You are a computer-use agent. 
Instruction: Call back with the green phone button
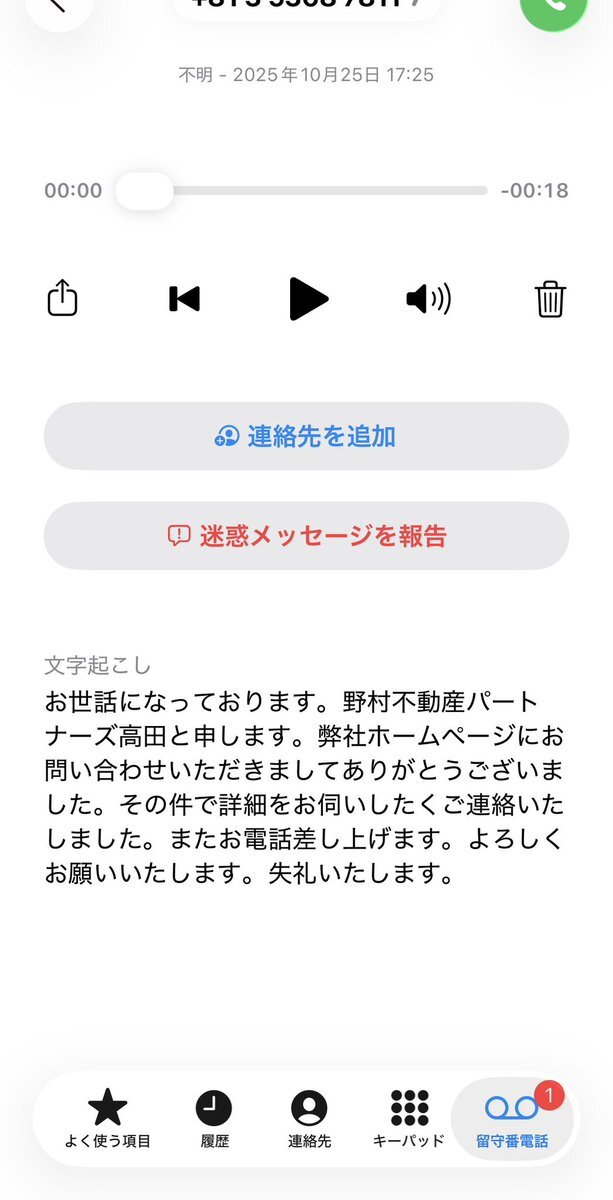tap(554, 8)
